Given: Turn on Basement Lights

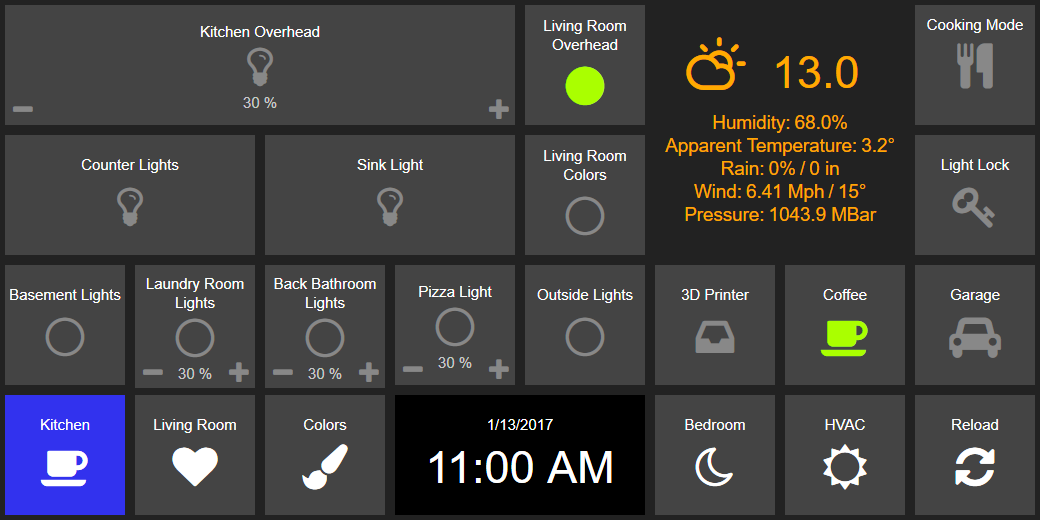Looking at the screenshot, I should tap(65, 338).
